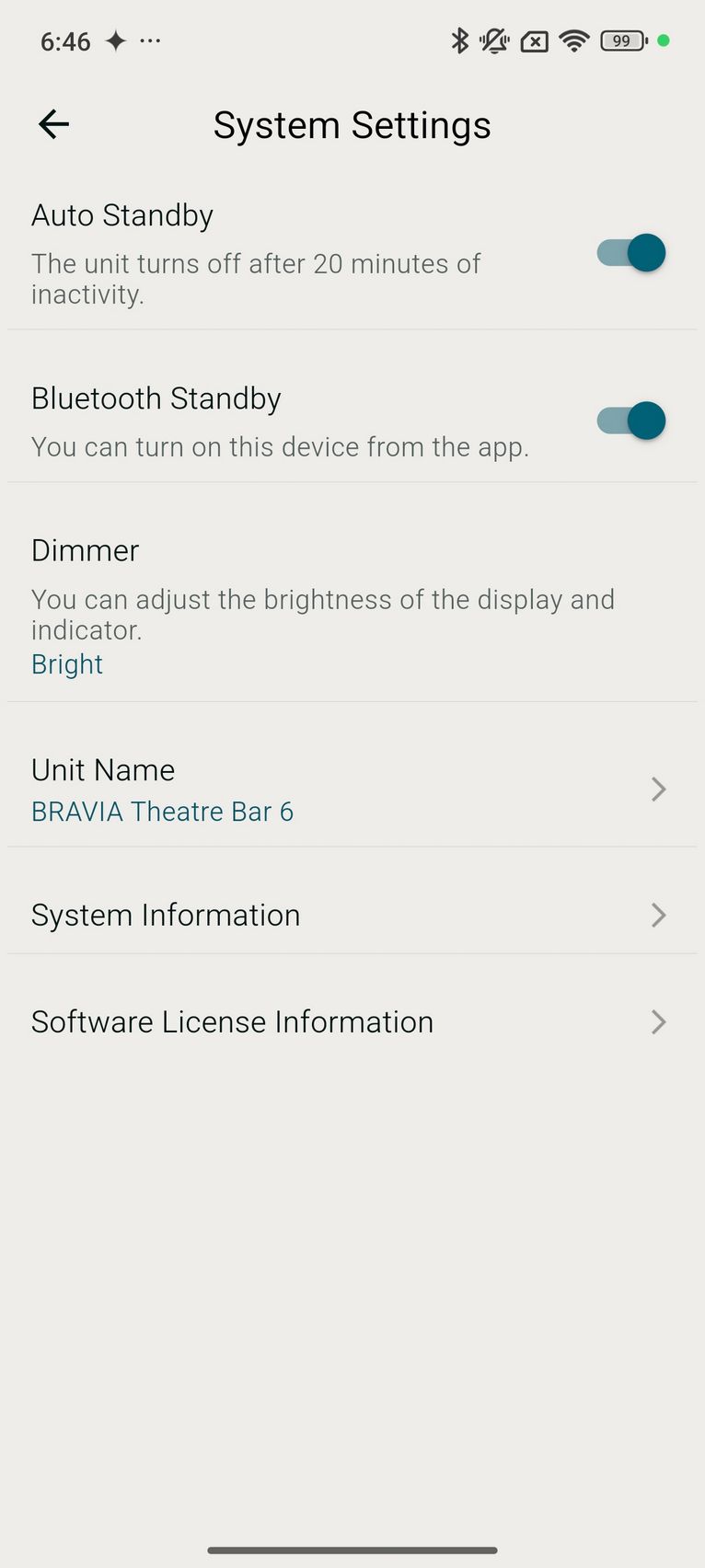Go back from System Settings
Viewport: 705px width, 1568px height.
[53, 124]
